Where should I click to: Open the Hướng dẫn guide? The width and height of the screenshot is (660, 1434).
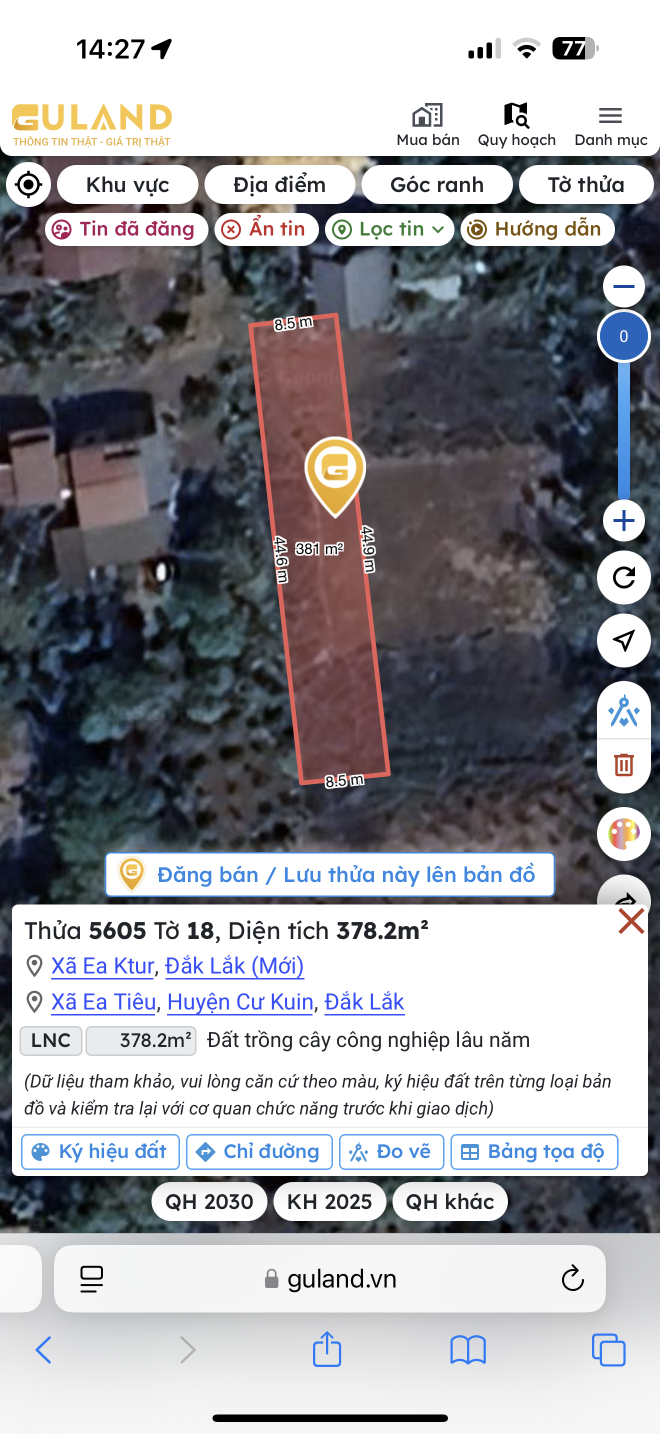point(537,229)
